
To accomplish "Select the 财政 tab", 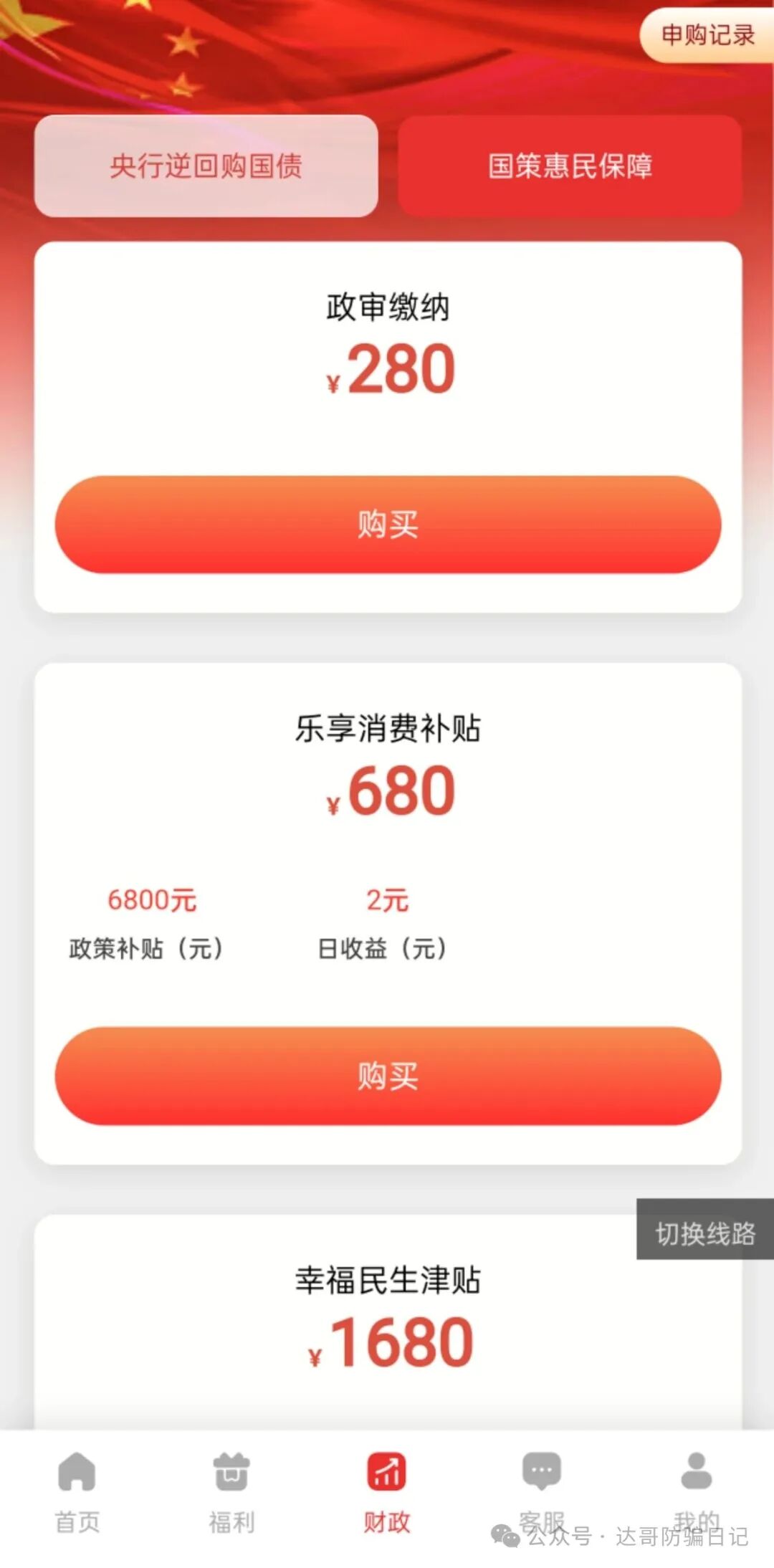I will click(386, 1491).
